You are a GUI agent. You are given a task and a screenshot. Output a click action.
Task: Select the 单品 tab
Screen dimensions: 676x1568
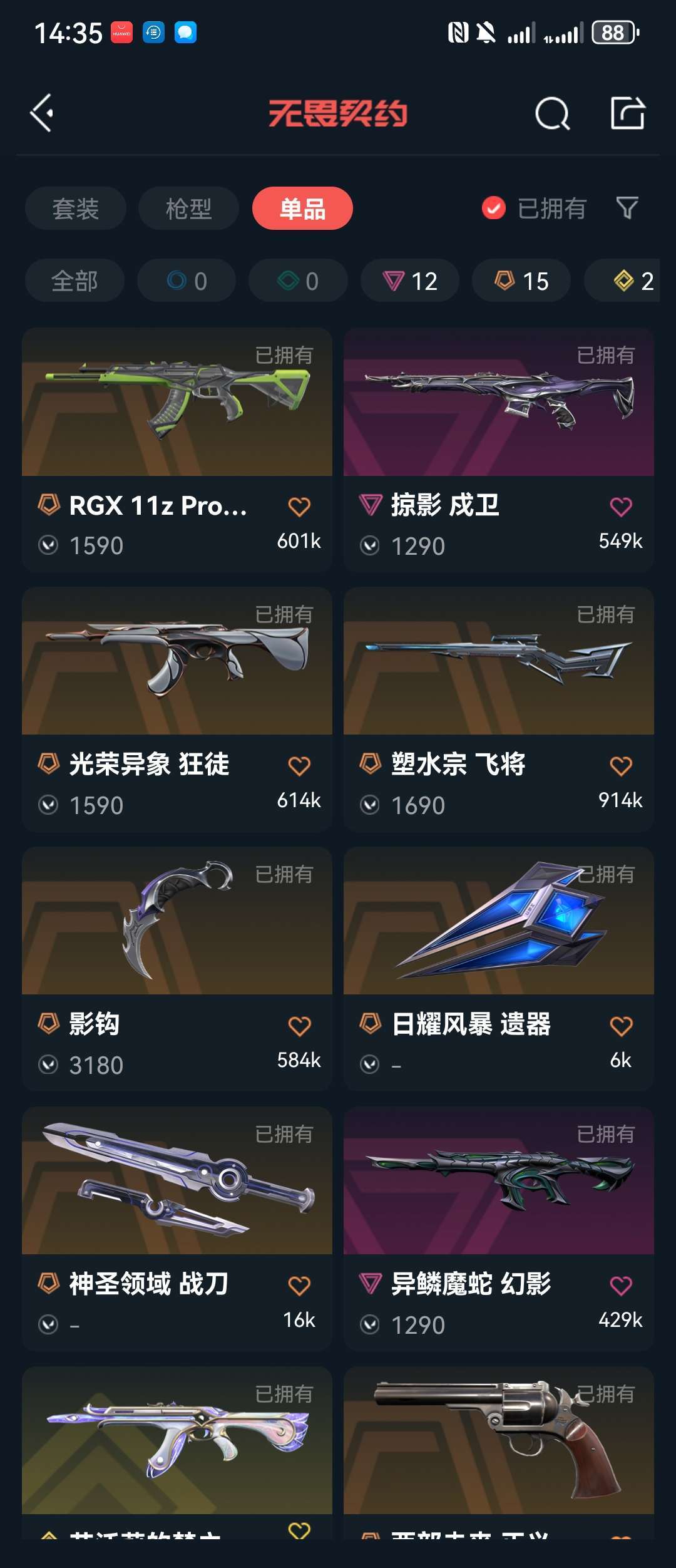302,209
